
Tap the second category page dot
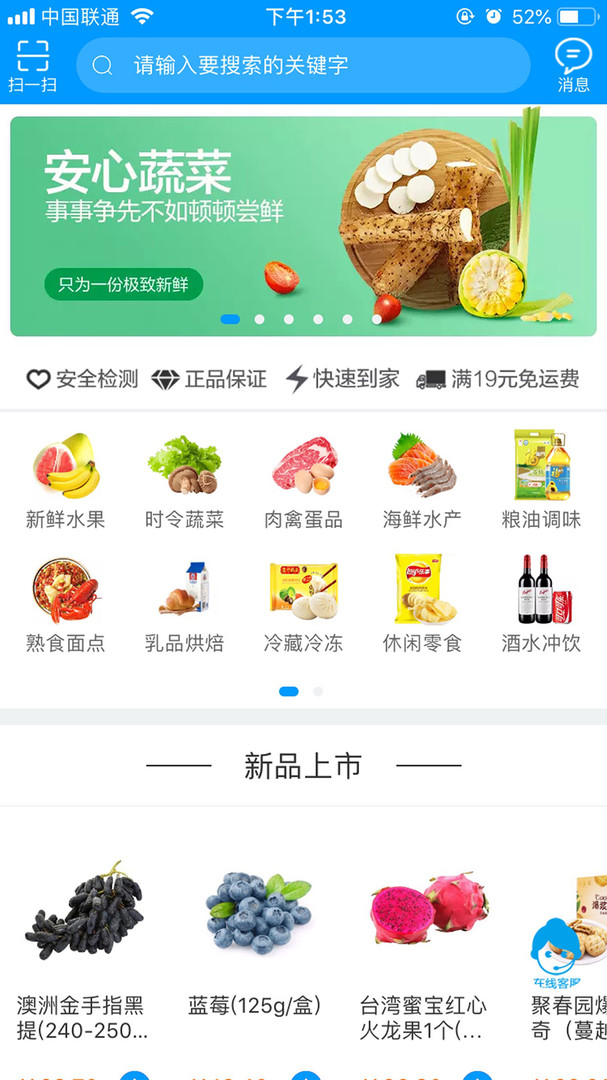(318, 691)
